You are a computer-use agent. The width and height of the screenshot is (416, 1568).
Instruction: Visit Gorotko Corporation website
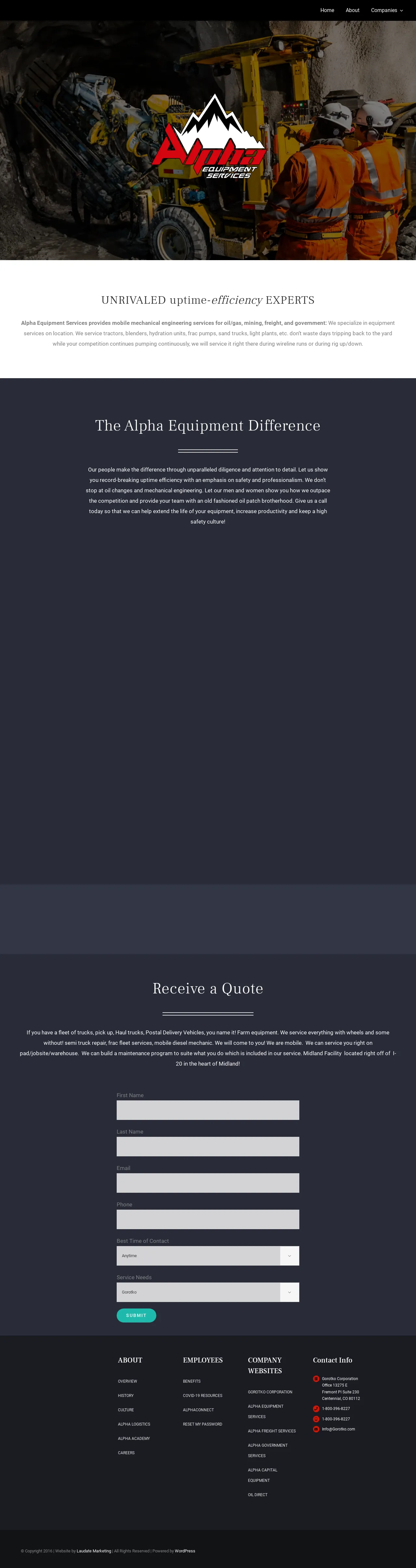click(x=270, y=1392)
